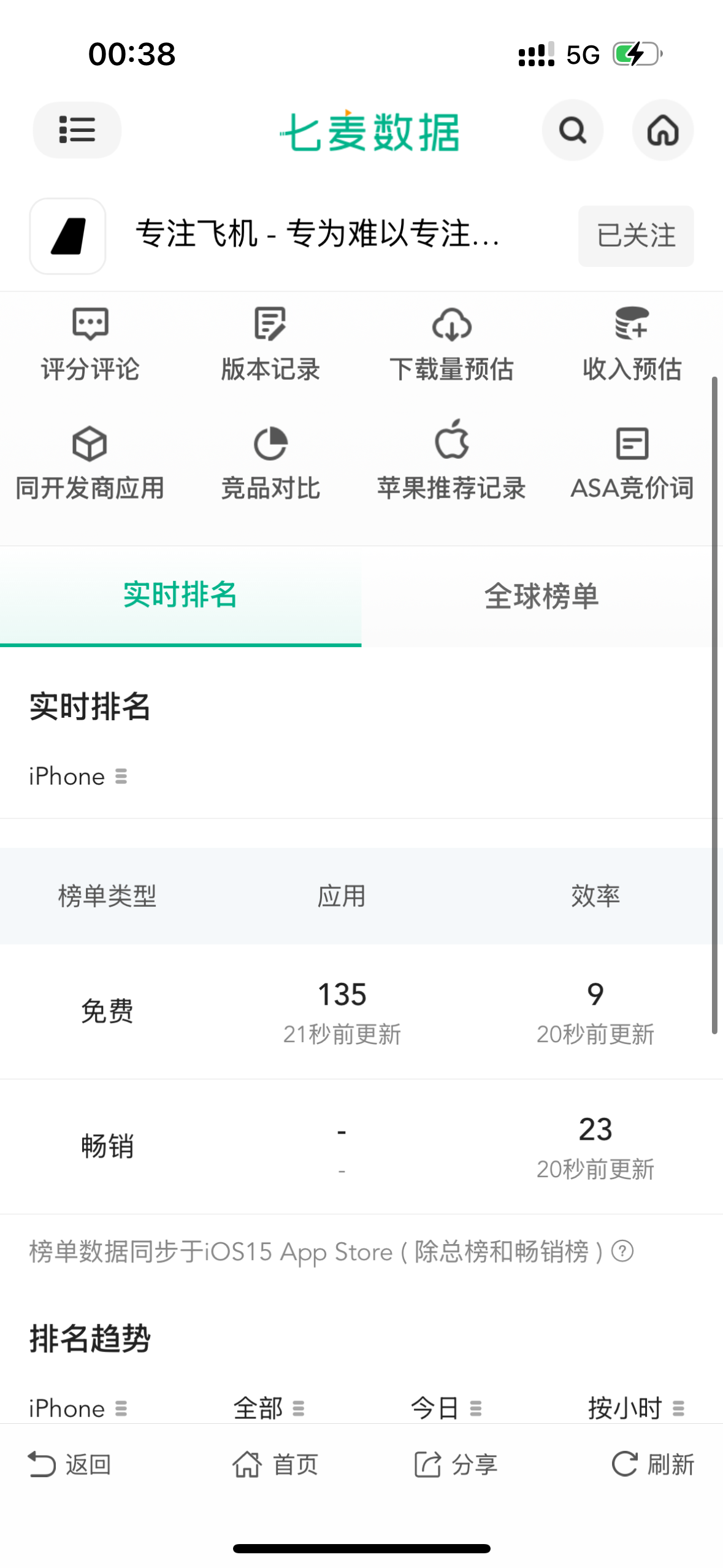The height and width of the screenshot is (1568, 723).
Task: Switch to the 全球榜单 tab
Action: tap(542, 596)
